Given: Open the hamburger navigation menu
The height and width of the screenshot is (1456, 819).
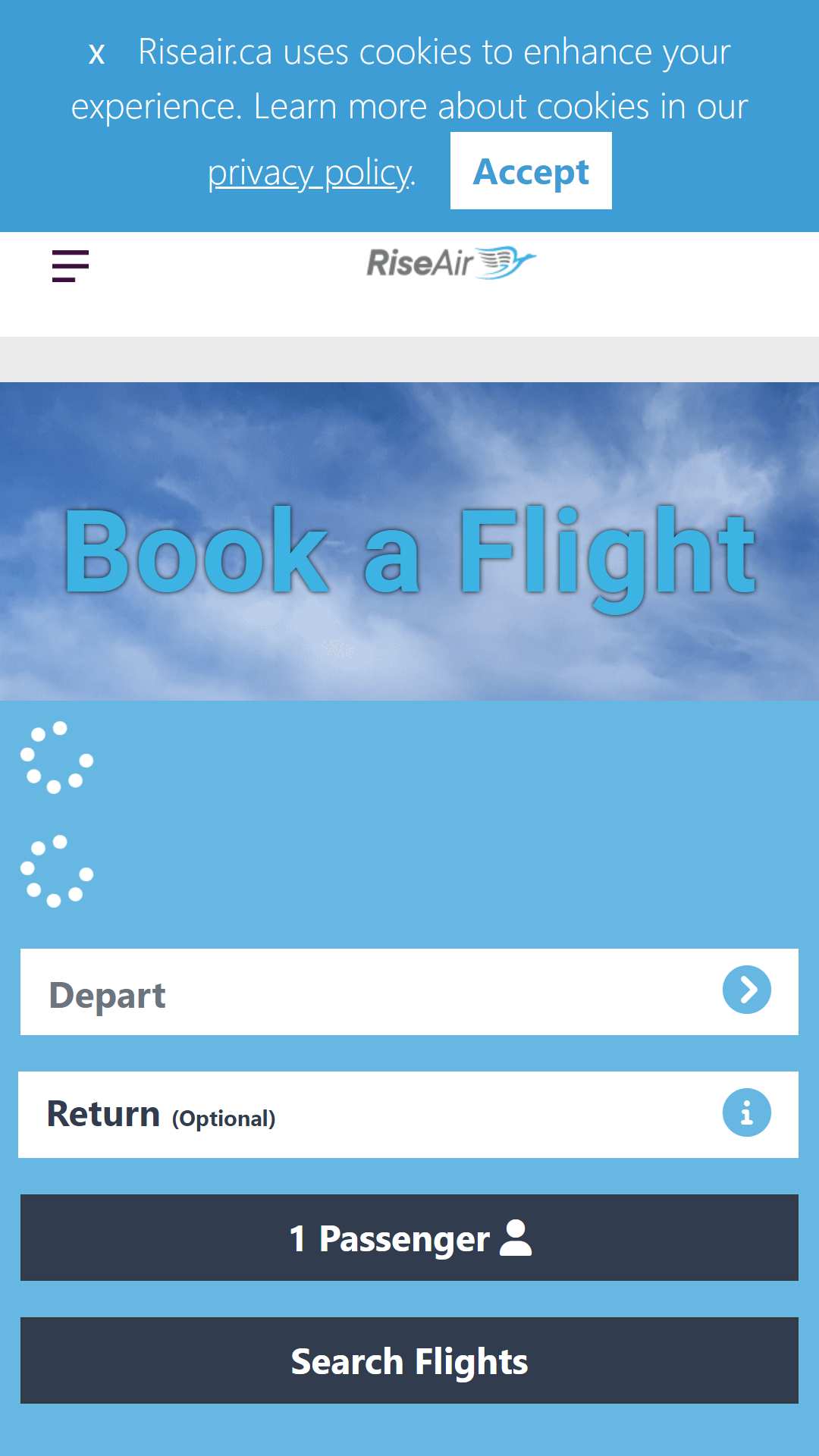Looking at the screenshot, I should click(71, 266).
